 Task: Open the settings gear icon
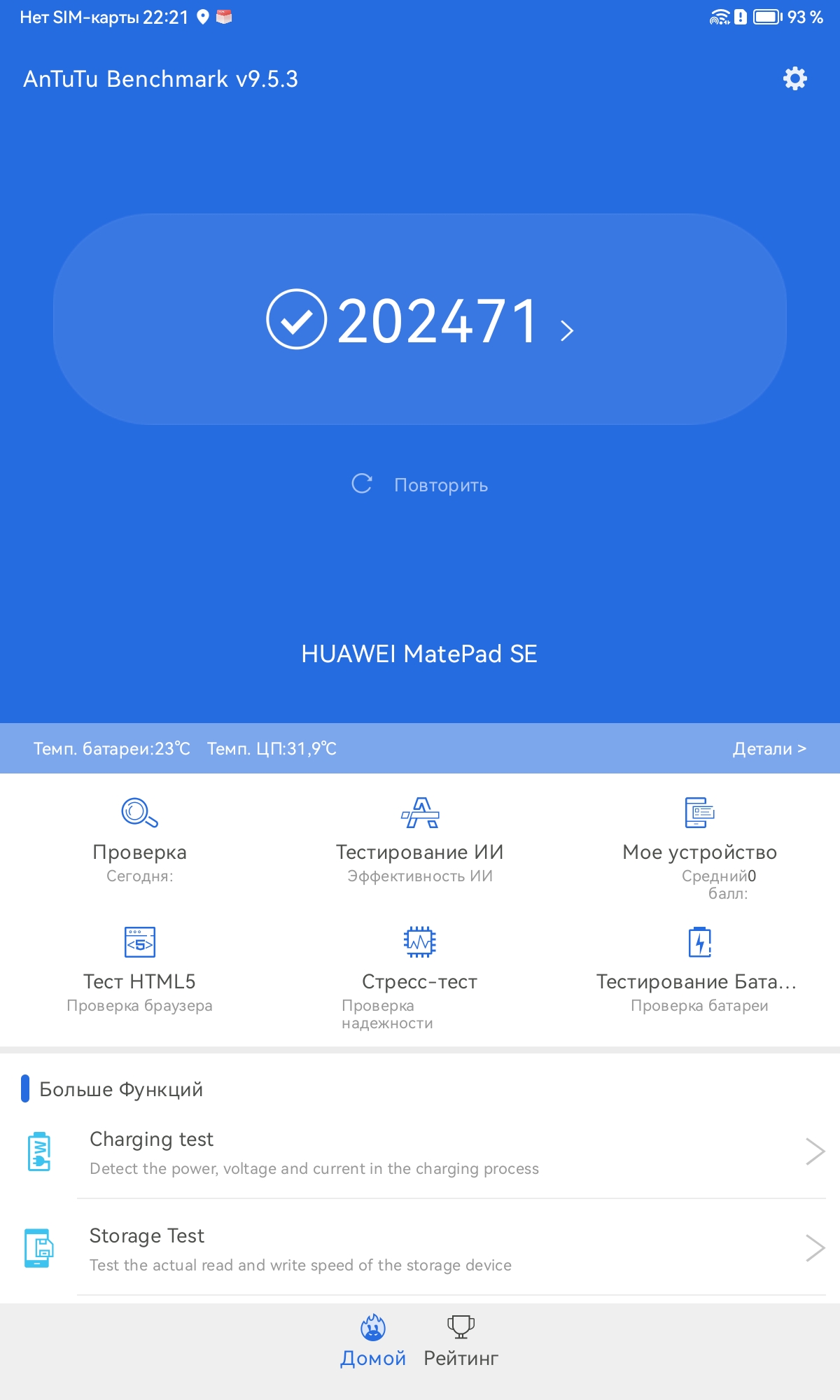(794, 78)
